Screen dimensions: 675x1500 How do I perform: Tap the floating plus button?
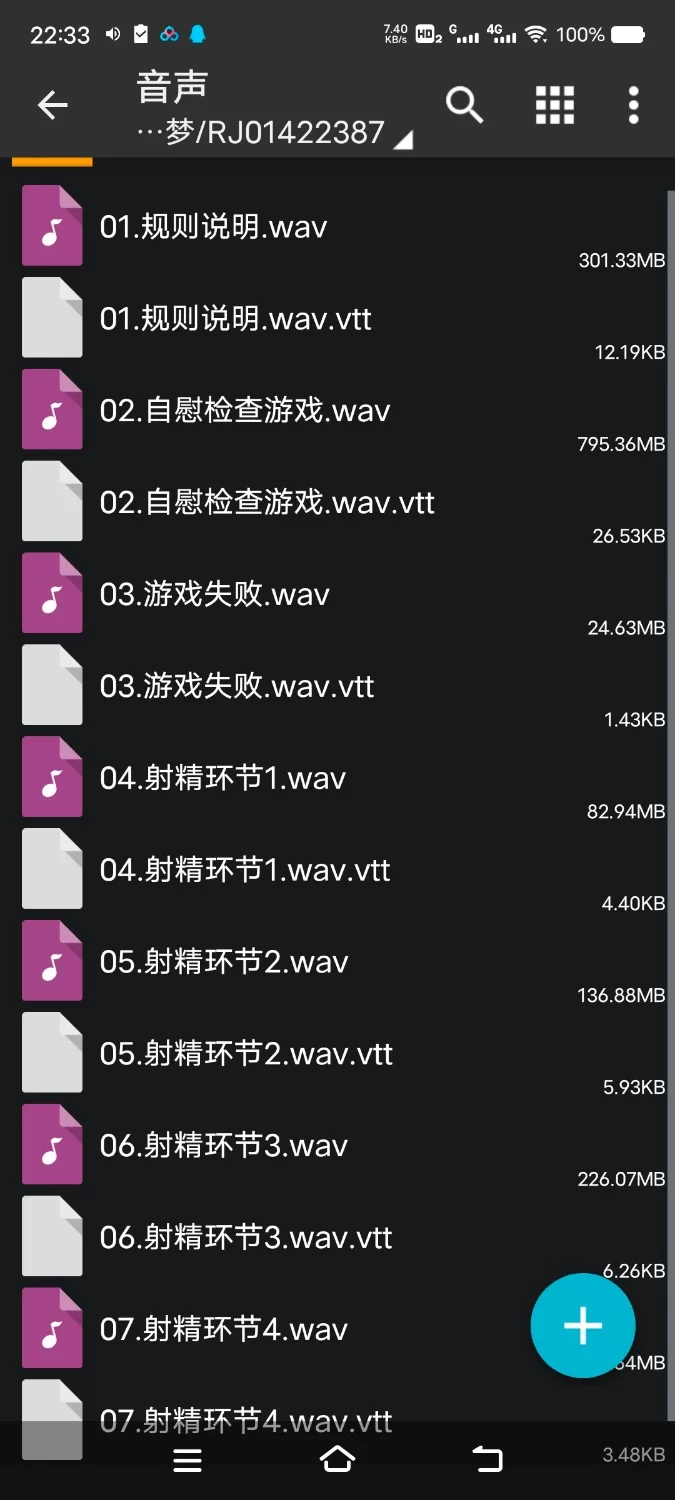pos(582,1326)
